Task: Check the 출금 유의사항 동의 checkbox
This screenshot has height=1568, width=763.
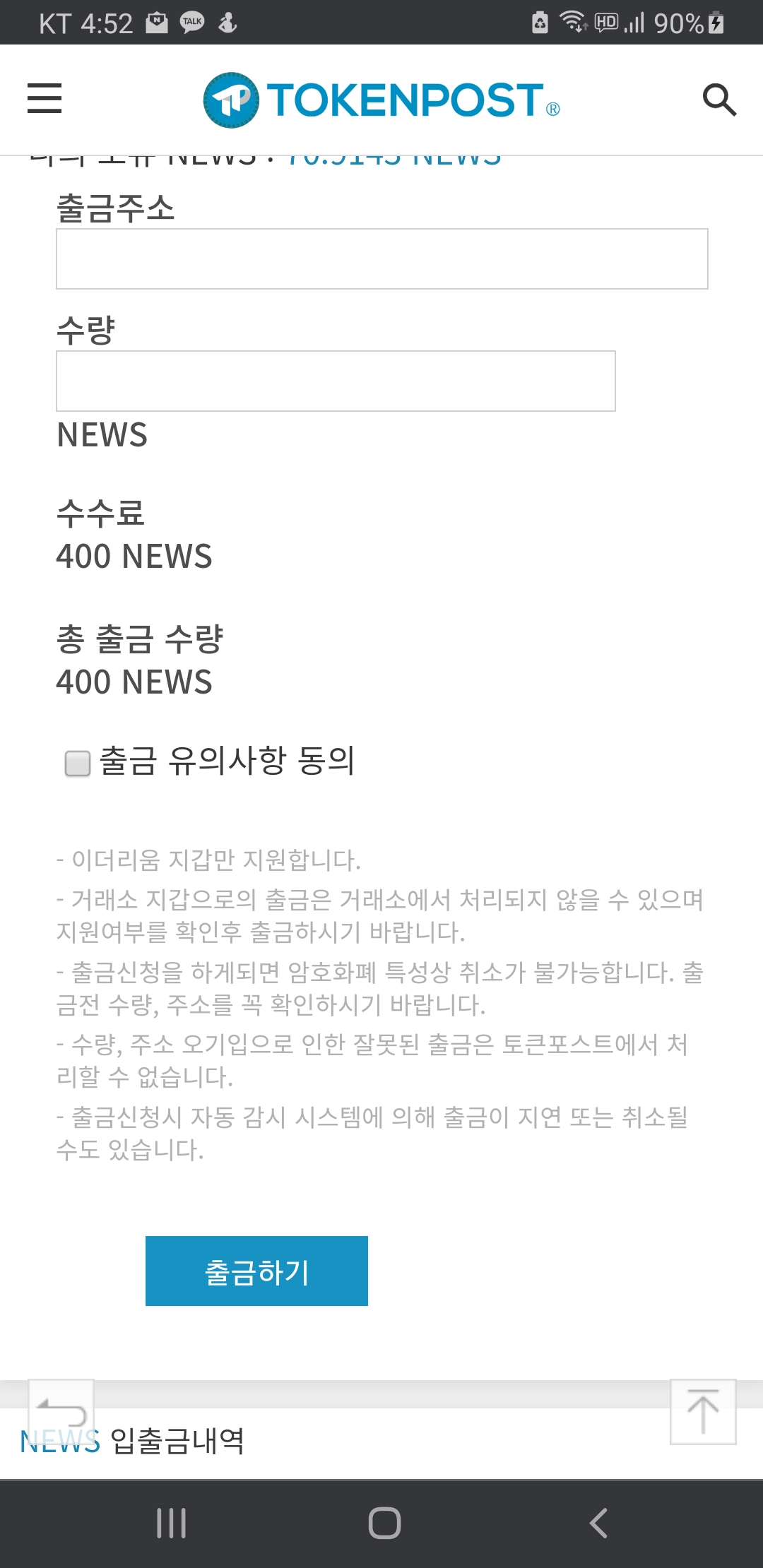Action: pyautogui.click(x=78, y=763)
